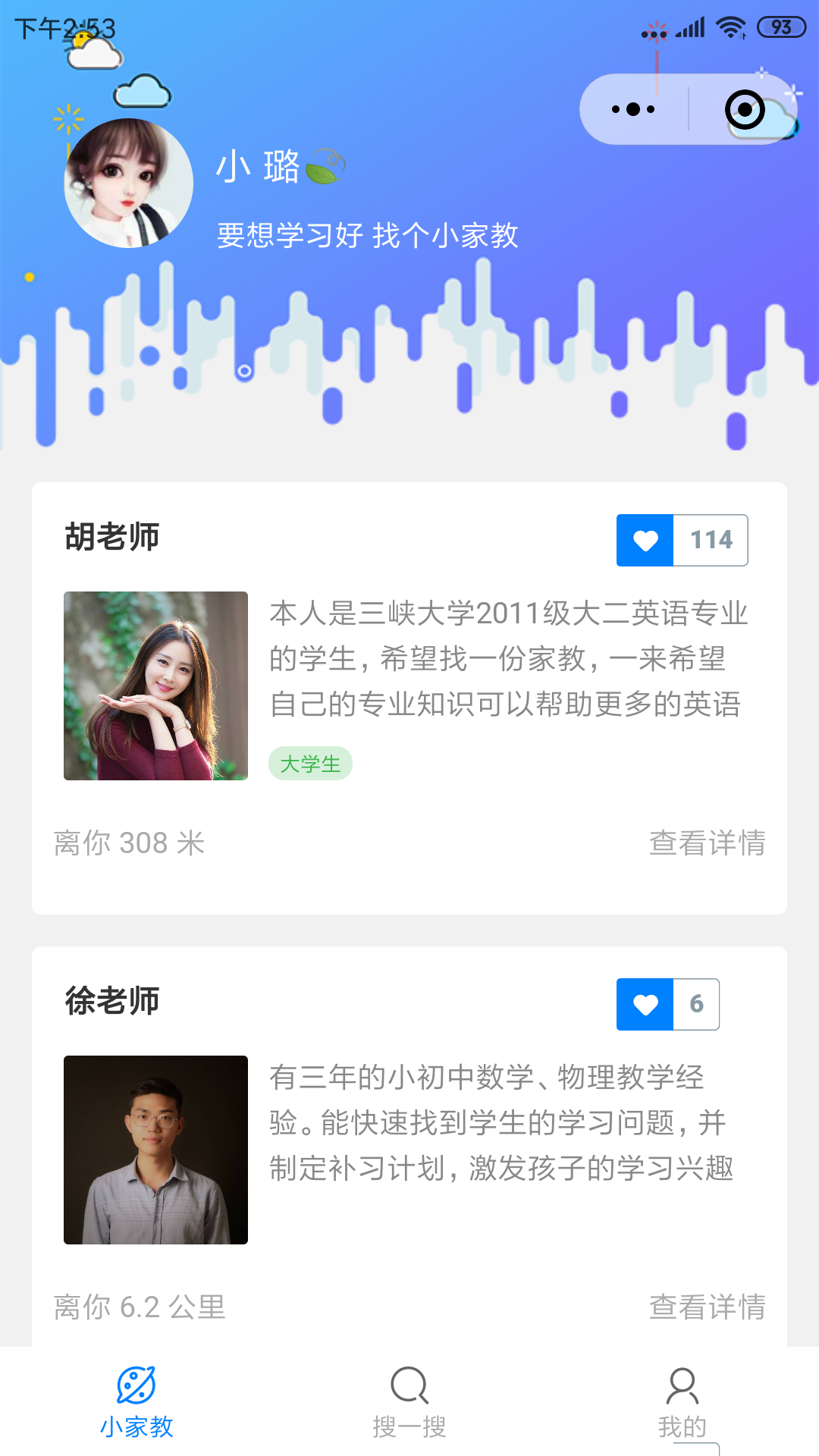Open 胡老师's photo
This screenshot has width=819, height=1456.
pos(155,686)
